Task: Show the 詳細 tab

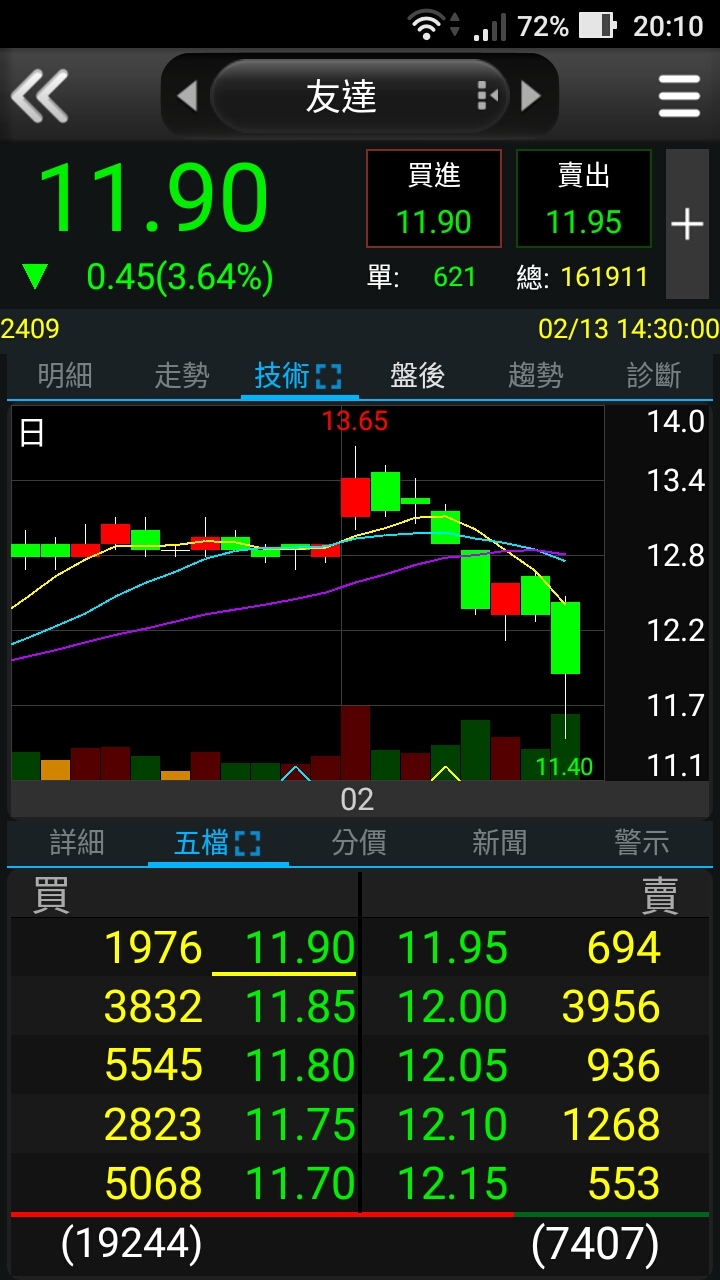Action: click(x=77, y=843)
